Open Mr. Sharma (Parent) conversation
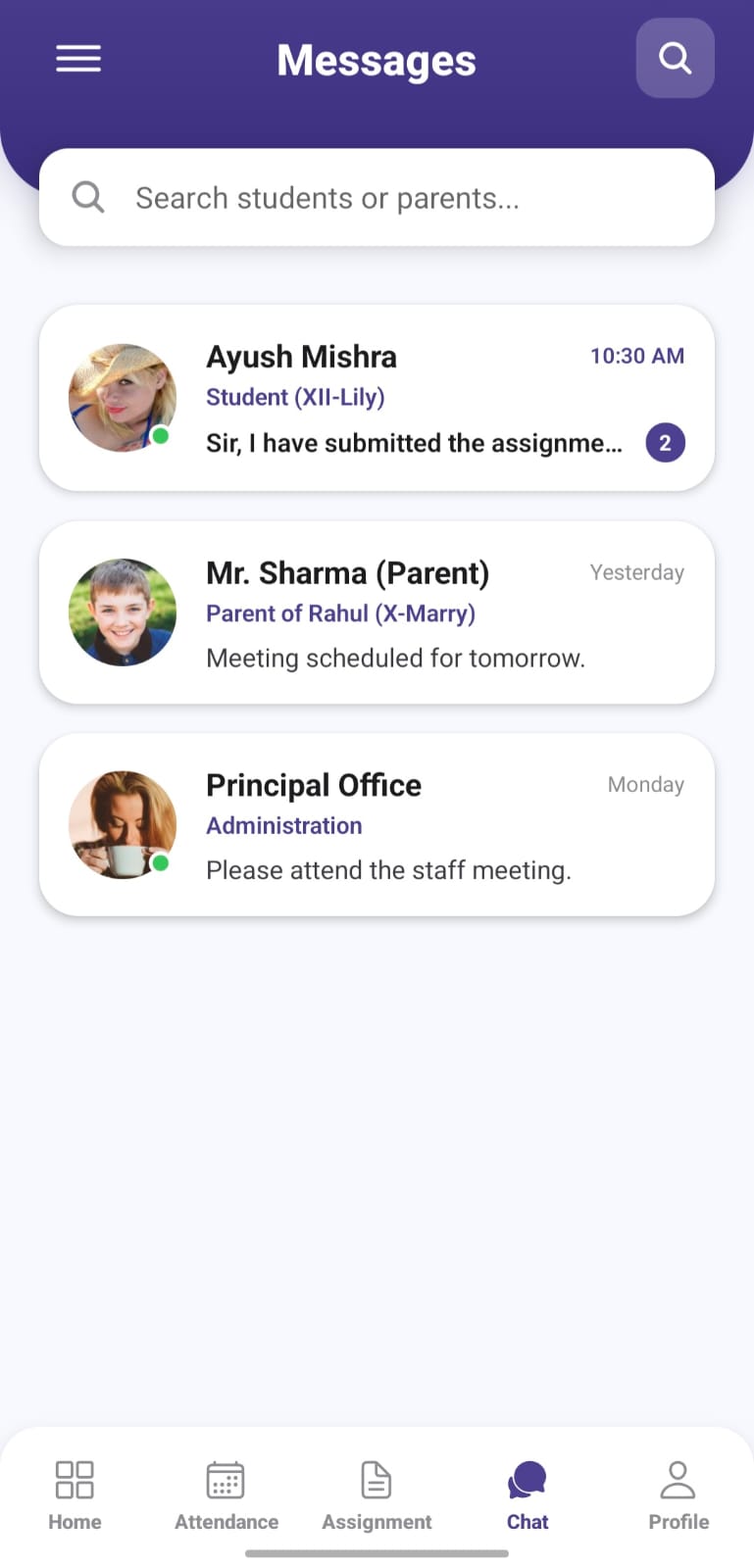Viewport: 754px width, 1568px height. click(x=377, y=612)
